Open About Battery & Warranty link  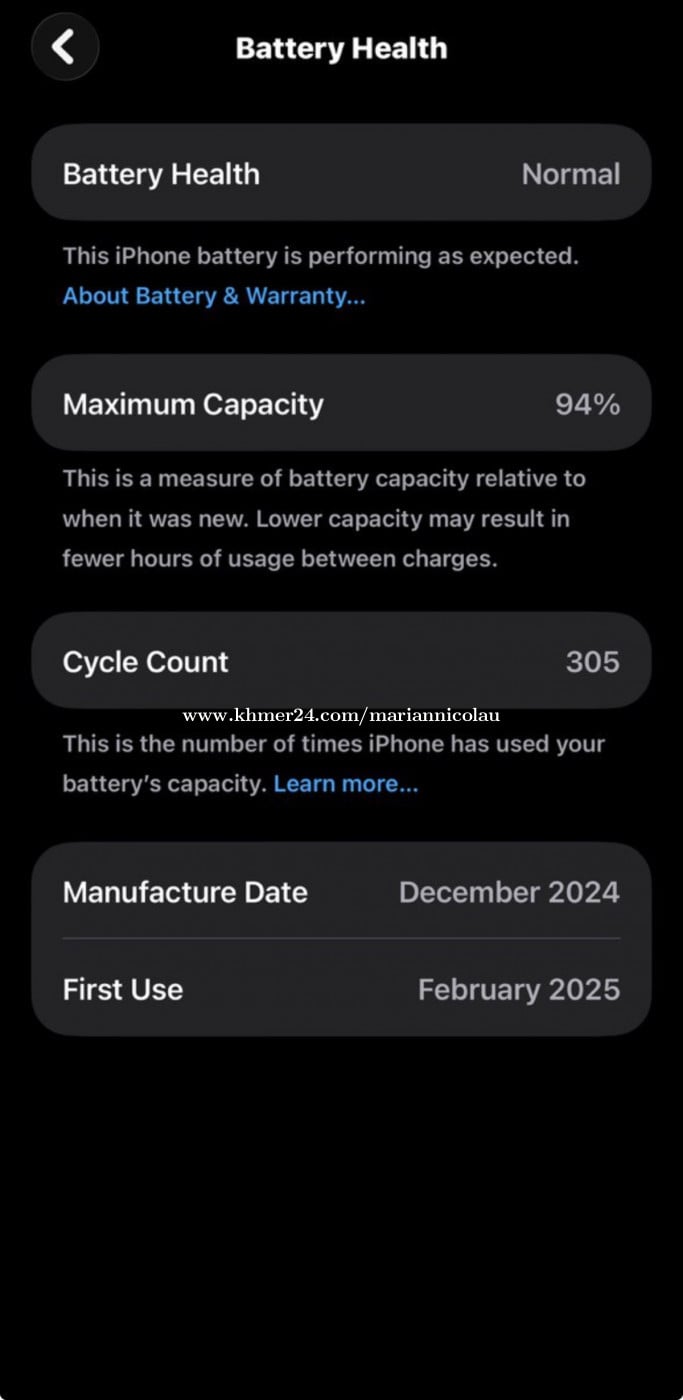point(214,296)
